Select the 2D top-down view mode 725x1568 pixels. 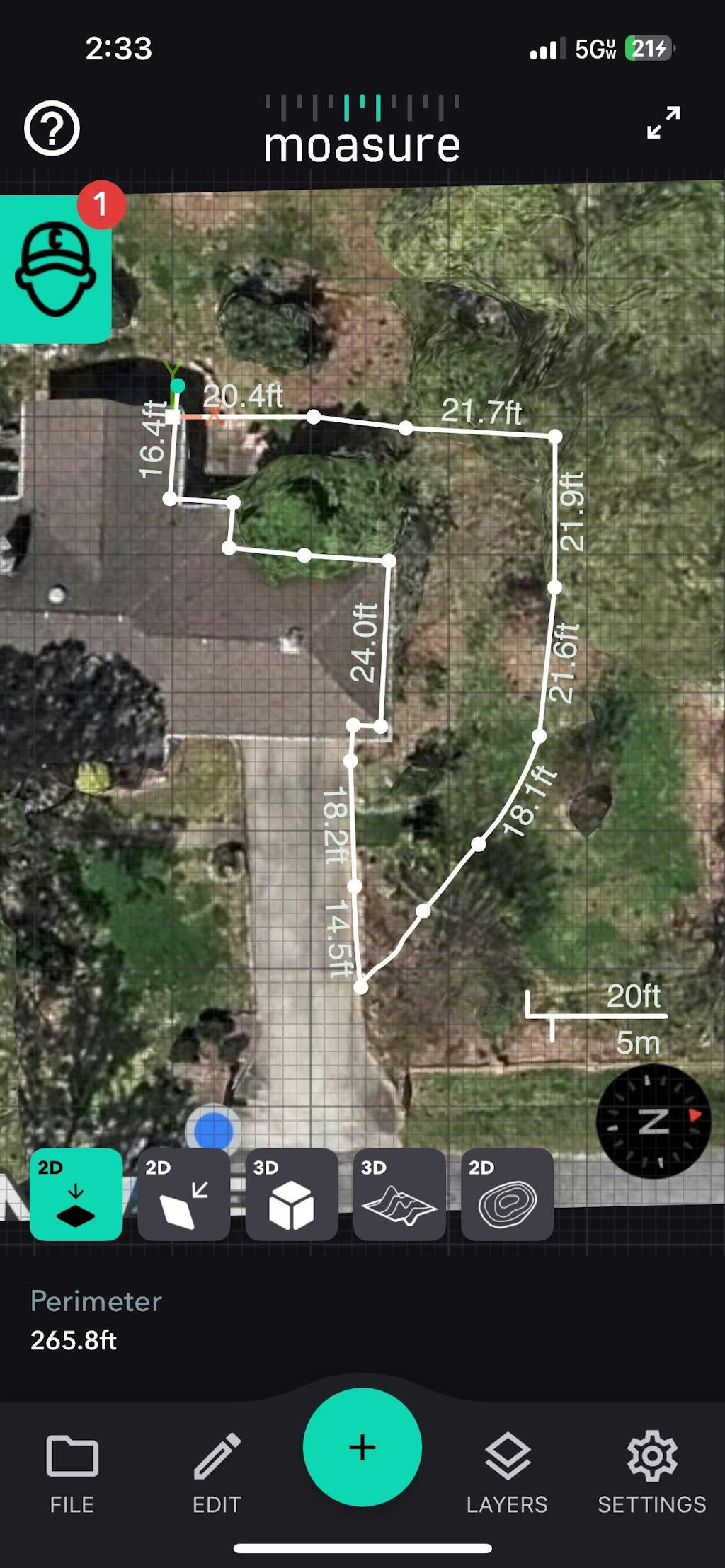click(76, 1194)
